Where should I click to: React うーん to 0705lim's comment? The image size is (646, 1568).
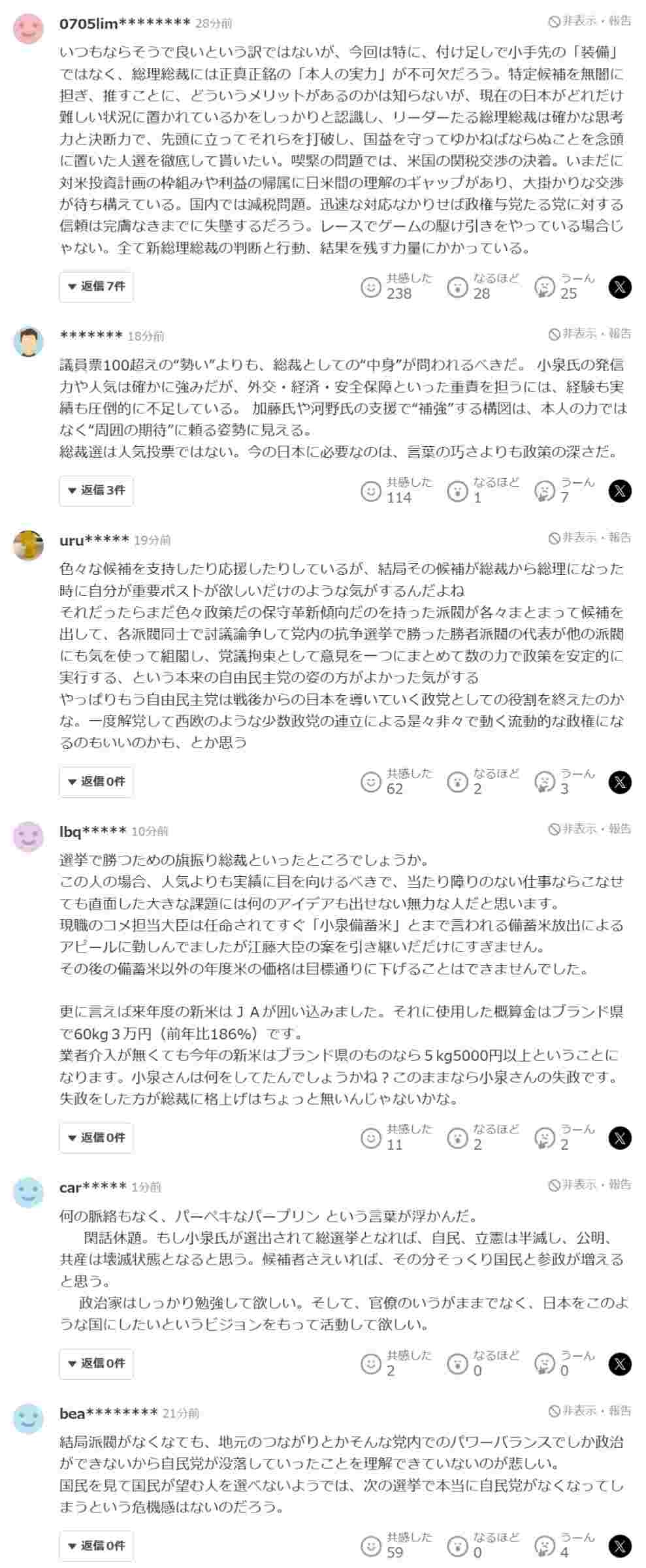[x=545, y=287]
